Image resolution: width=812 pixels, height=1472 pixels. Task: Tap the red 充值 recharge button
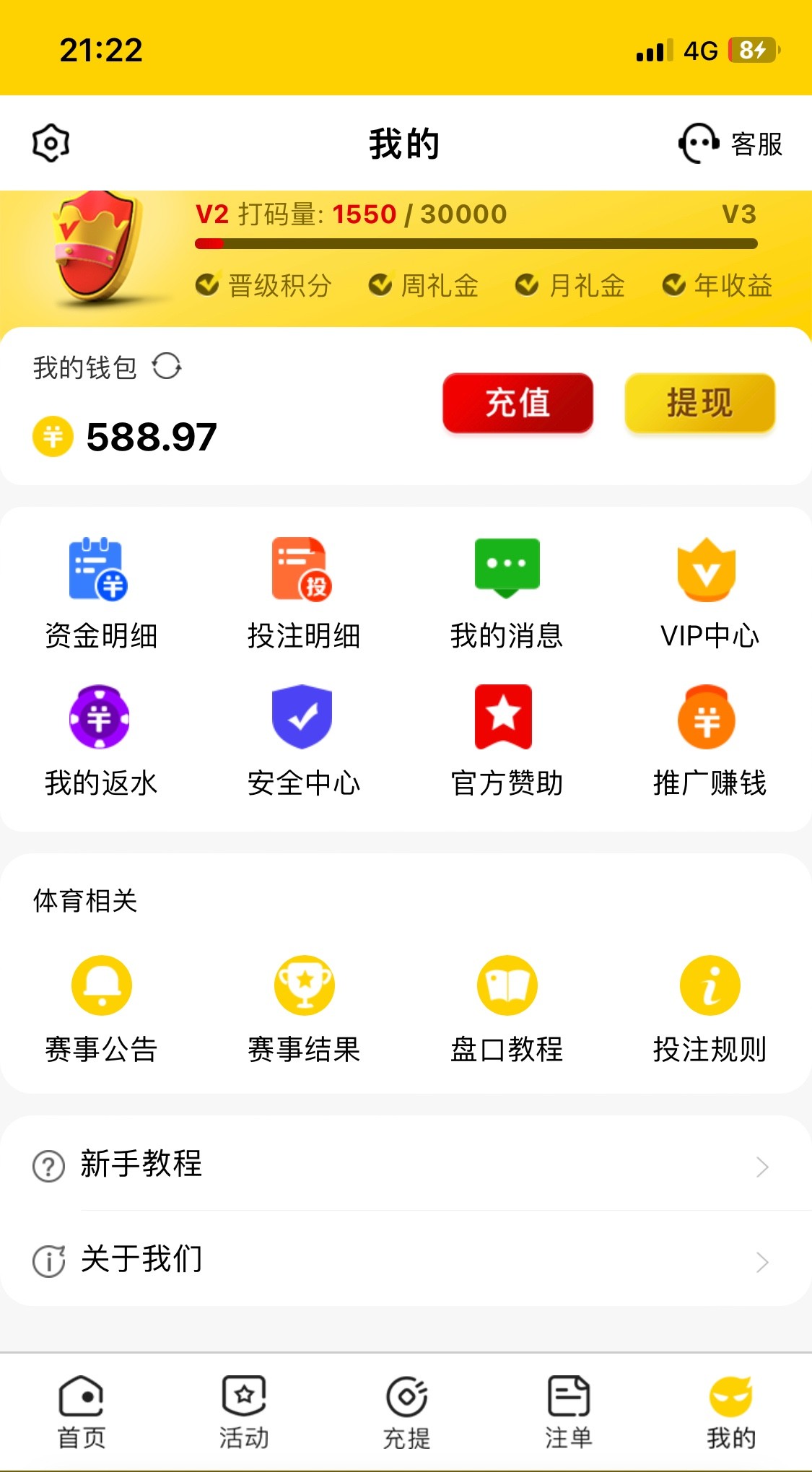point(518,403)
